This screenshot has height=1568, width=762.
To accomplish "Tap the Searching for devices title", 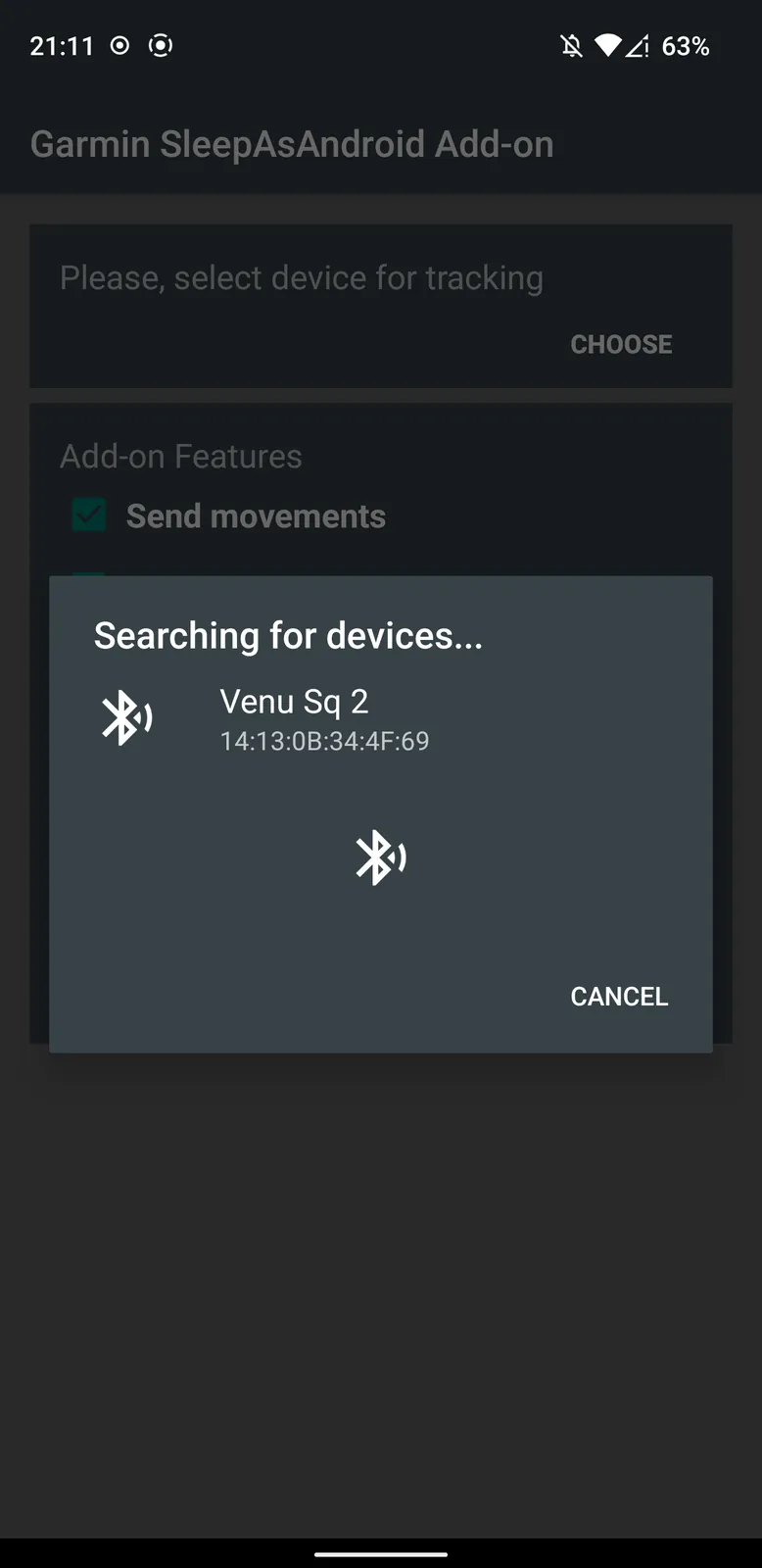I will pyautogui.click(x=288, y=635).
